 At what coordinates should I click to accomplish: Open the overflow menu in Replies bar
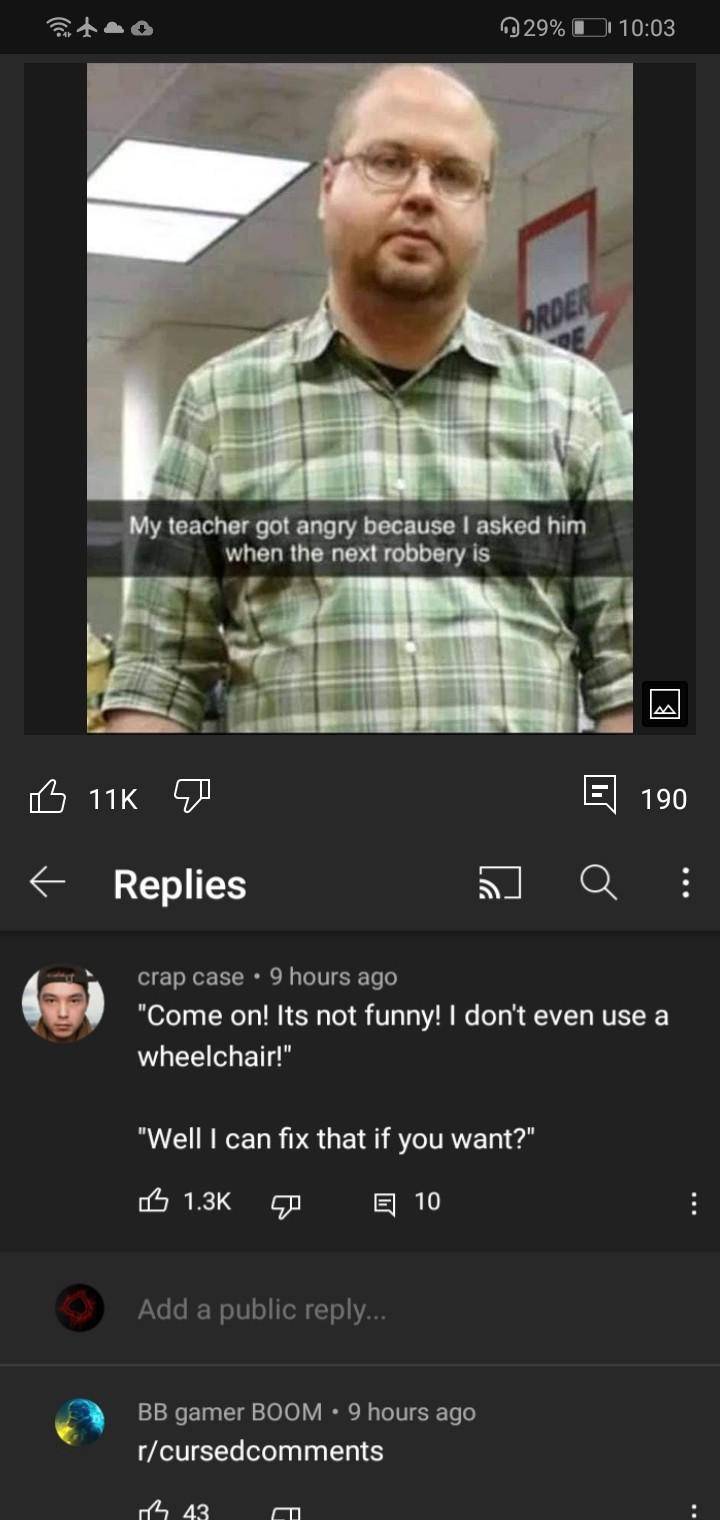685,883
